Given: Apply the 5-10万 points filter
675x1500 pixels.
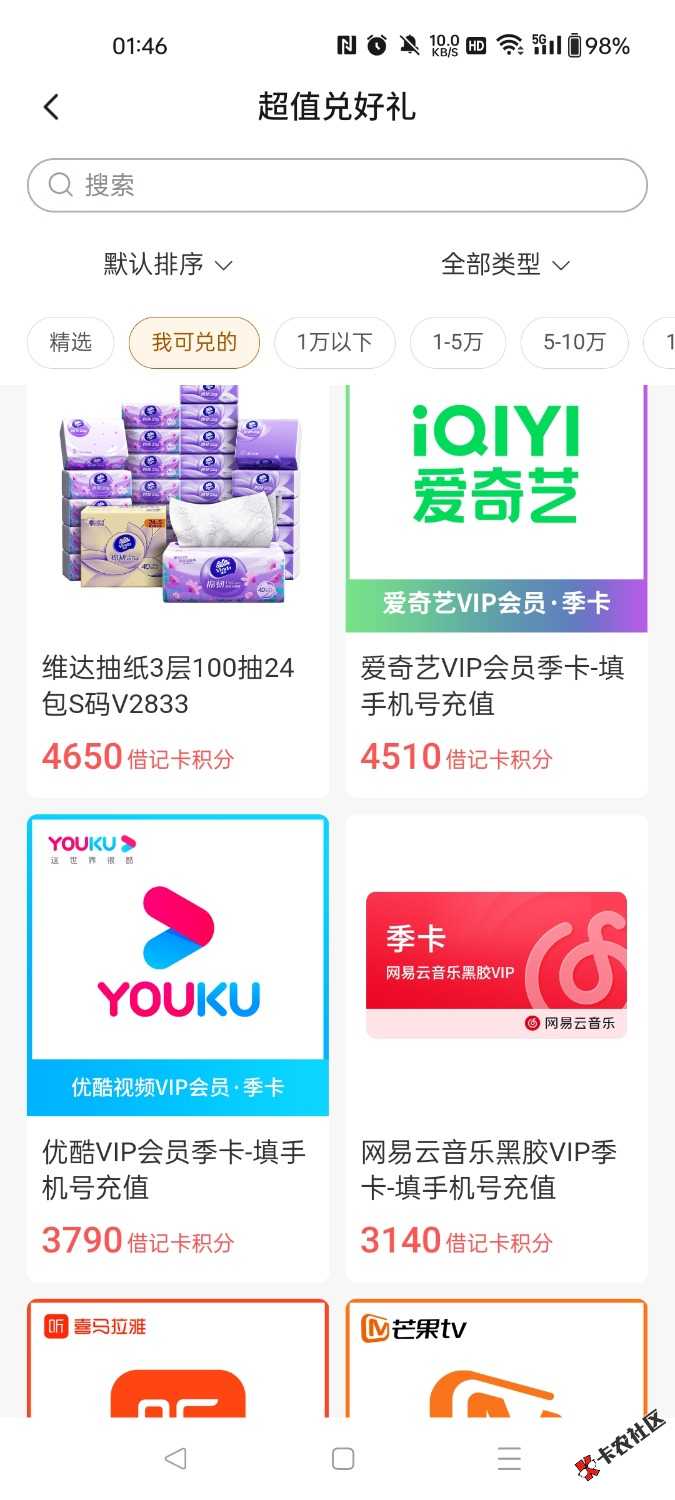Looking at the screenshot, I should (x=574, y=343).
